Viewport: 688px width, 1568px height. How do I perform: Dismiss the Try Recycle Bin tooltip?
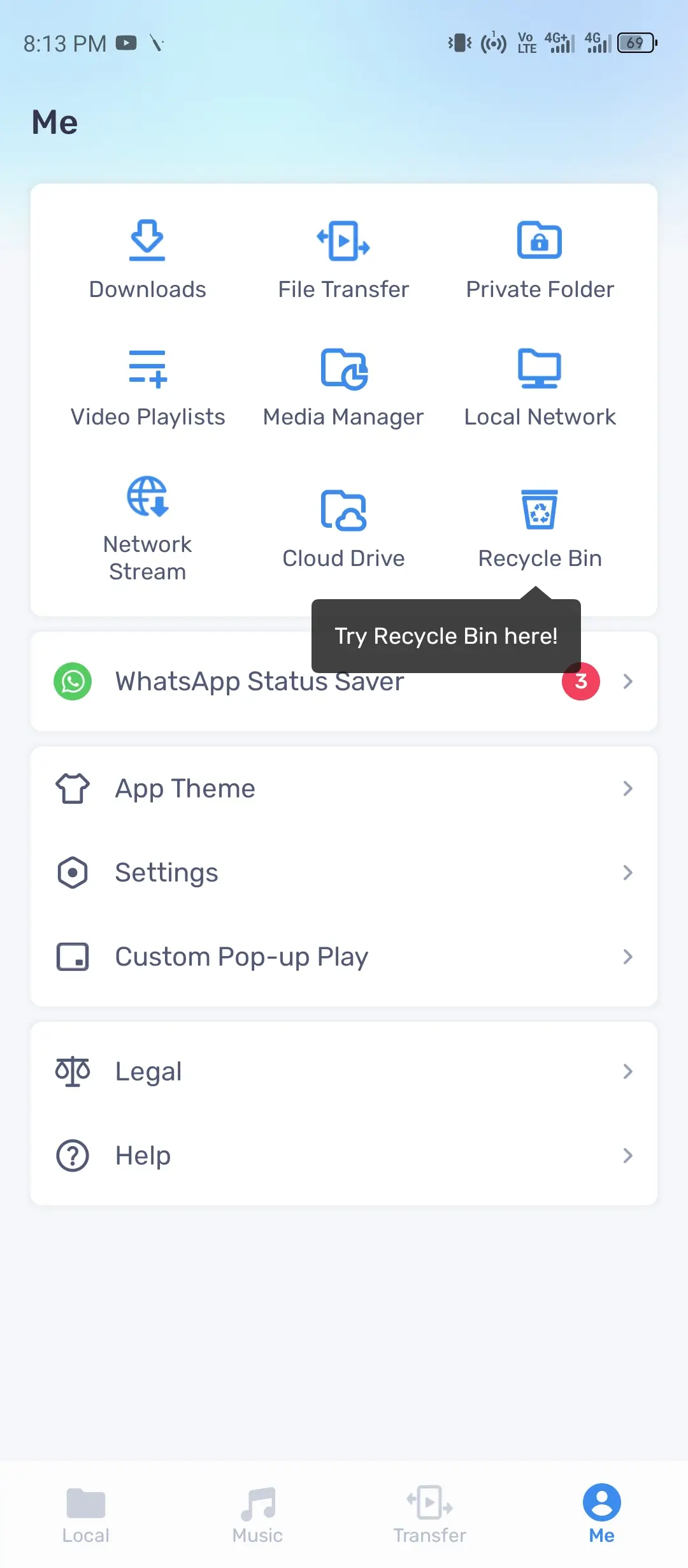tap(445, 635)
